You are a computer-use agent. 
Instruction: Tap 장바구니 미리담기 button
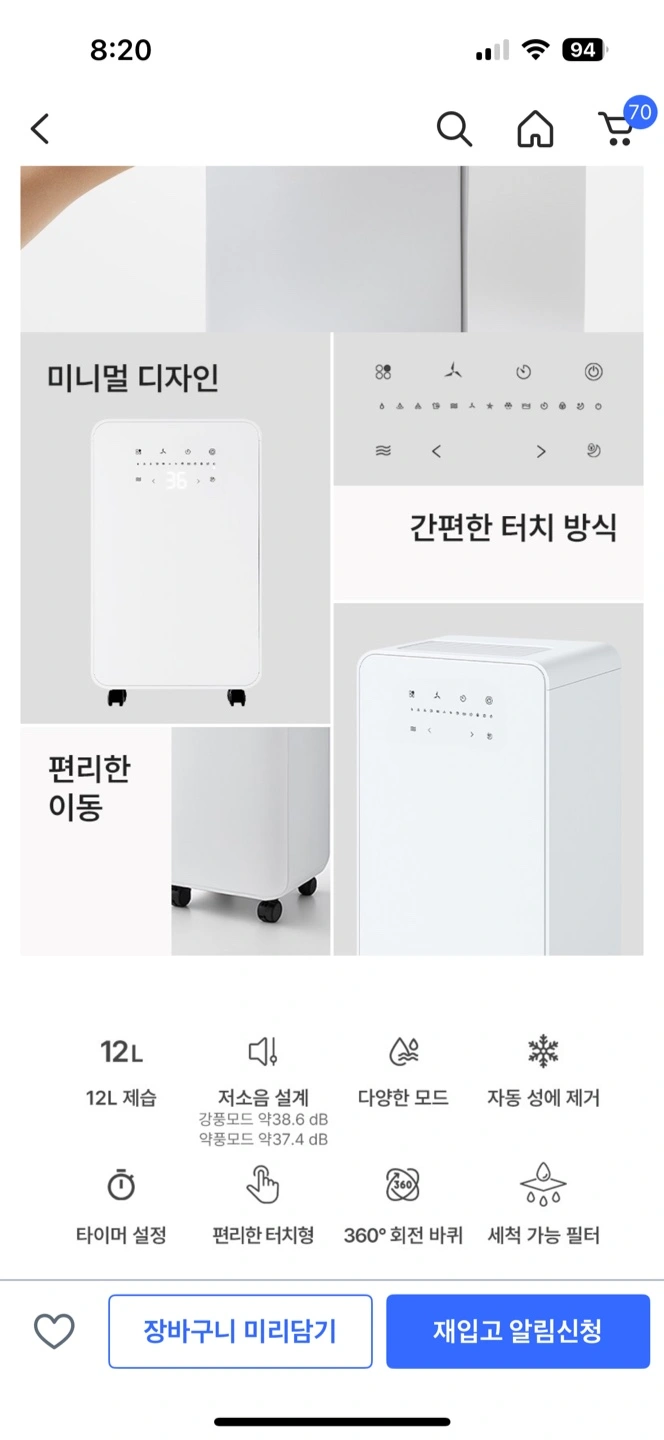click(x=240, y=1331)
